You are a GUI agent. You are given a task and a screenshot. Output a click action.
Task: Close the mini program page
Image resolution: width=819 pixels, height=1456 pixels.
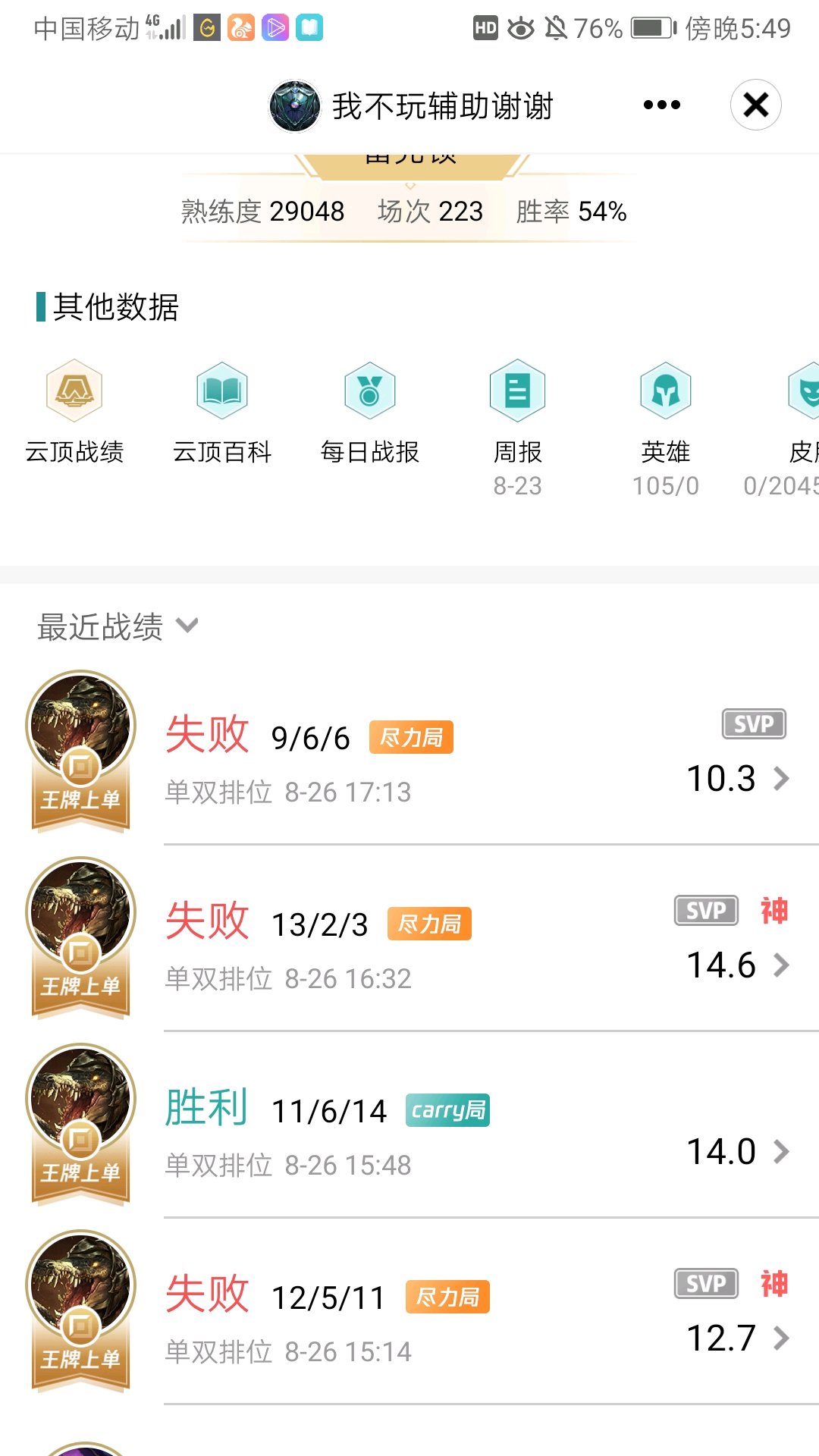click(x=755, y=105)
